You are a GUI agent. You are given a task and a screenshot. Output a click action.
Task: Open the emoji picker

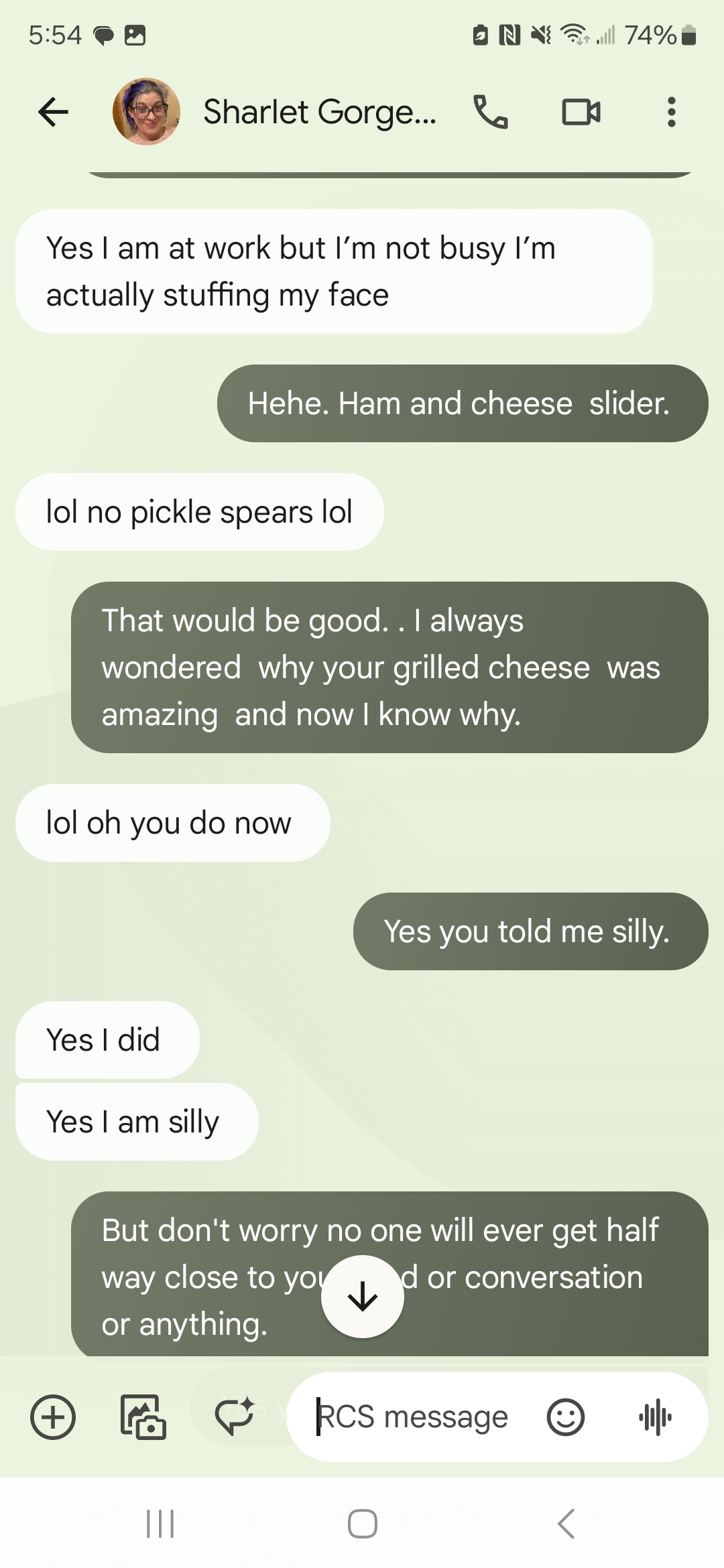point(566,1417)
